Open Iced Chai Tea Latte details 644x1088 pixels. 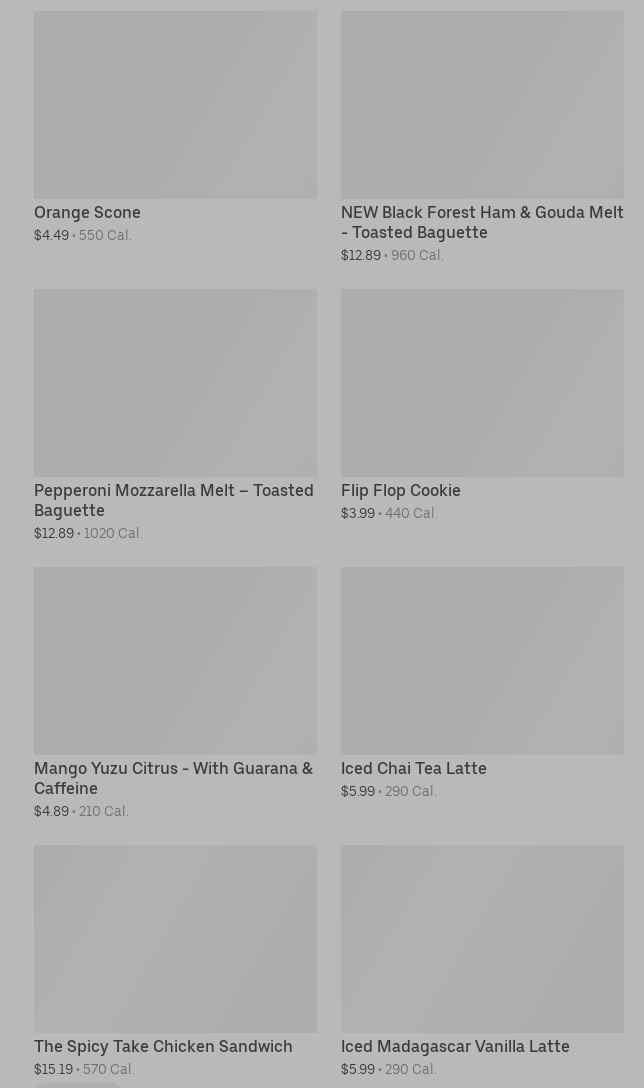coord(482,683)
